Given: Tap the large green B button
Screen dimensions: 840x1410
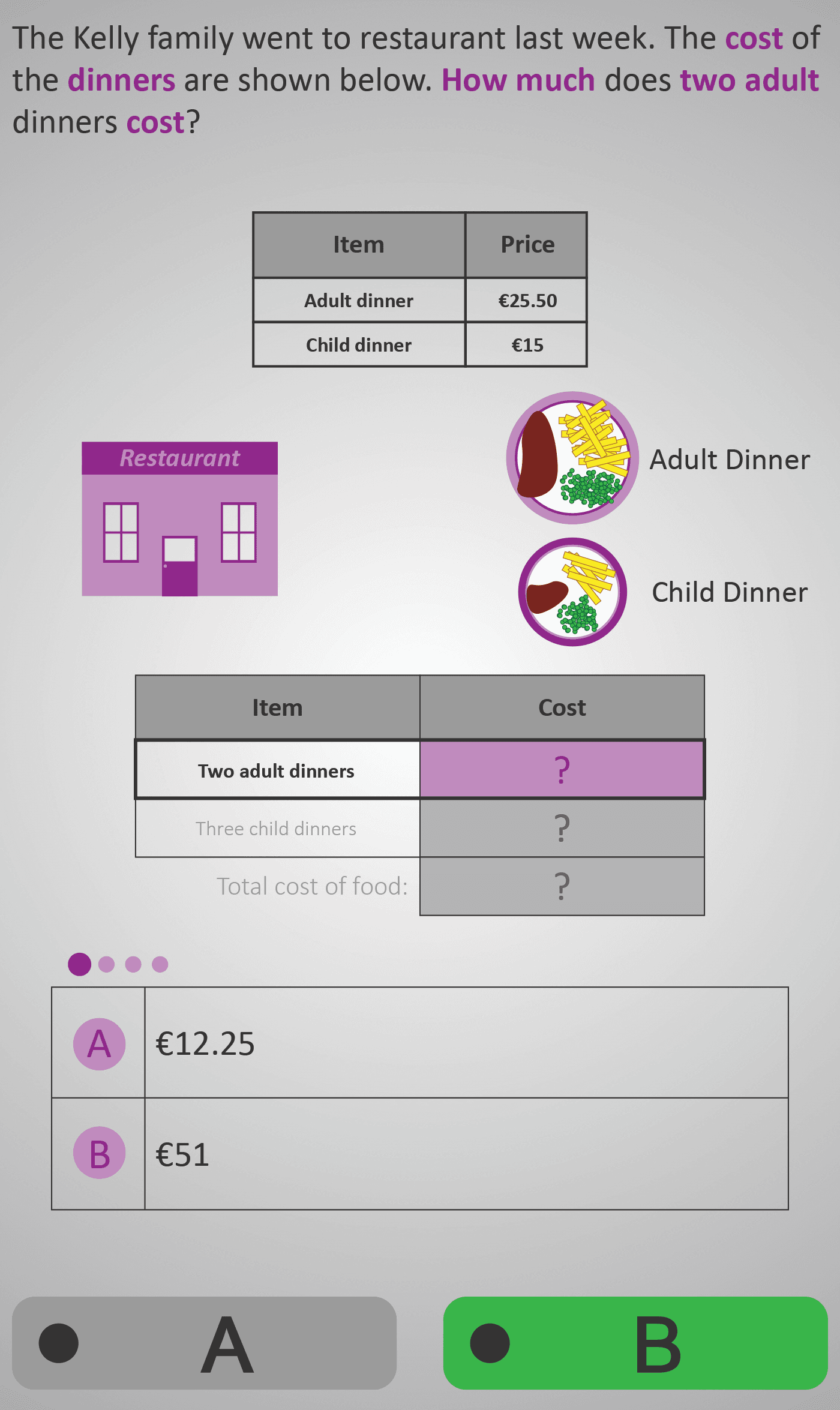Looking at the screenshot, I should point(635,1343).
